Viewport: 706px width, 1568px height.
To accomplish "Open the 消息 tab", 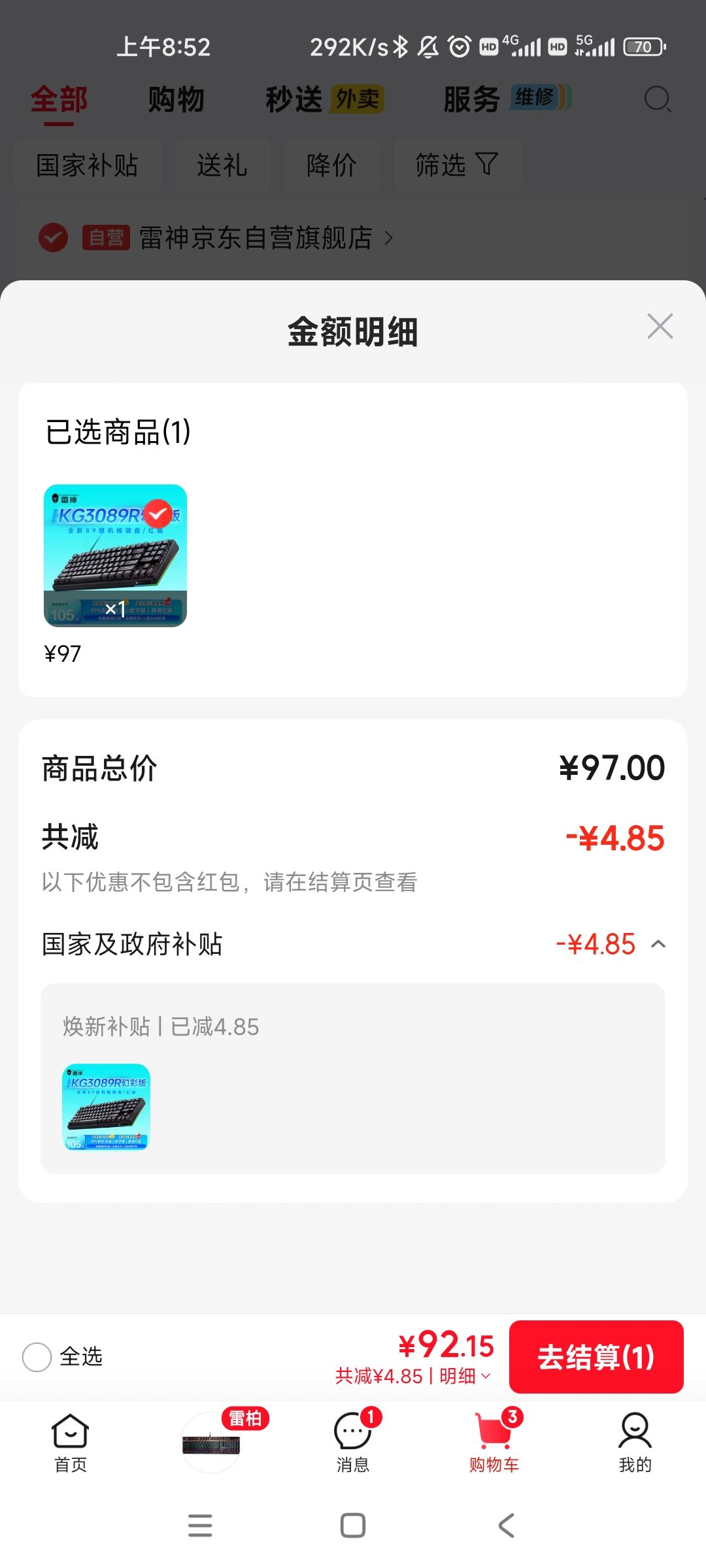I will pos(353,1443).
